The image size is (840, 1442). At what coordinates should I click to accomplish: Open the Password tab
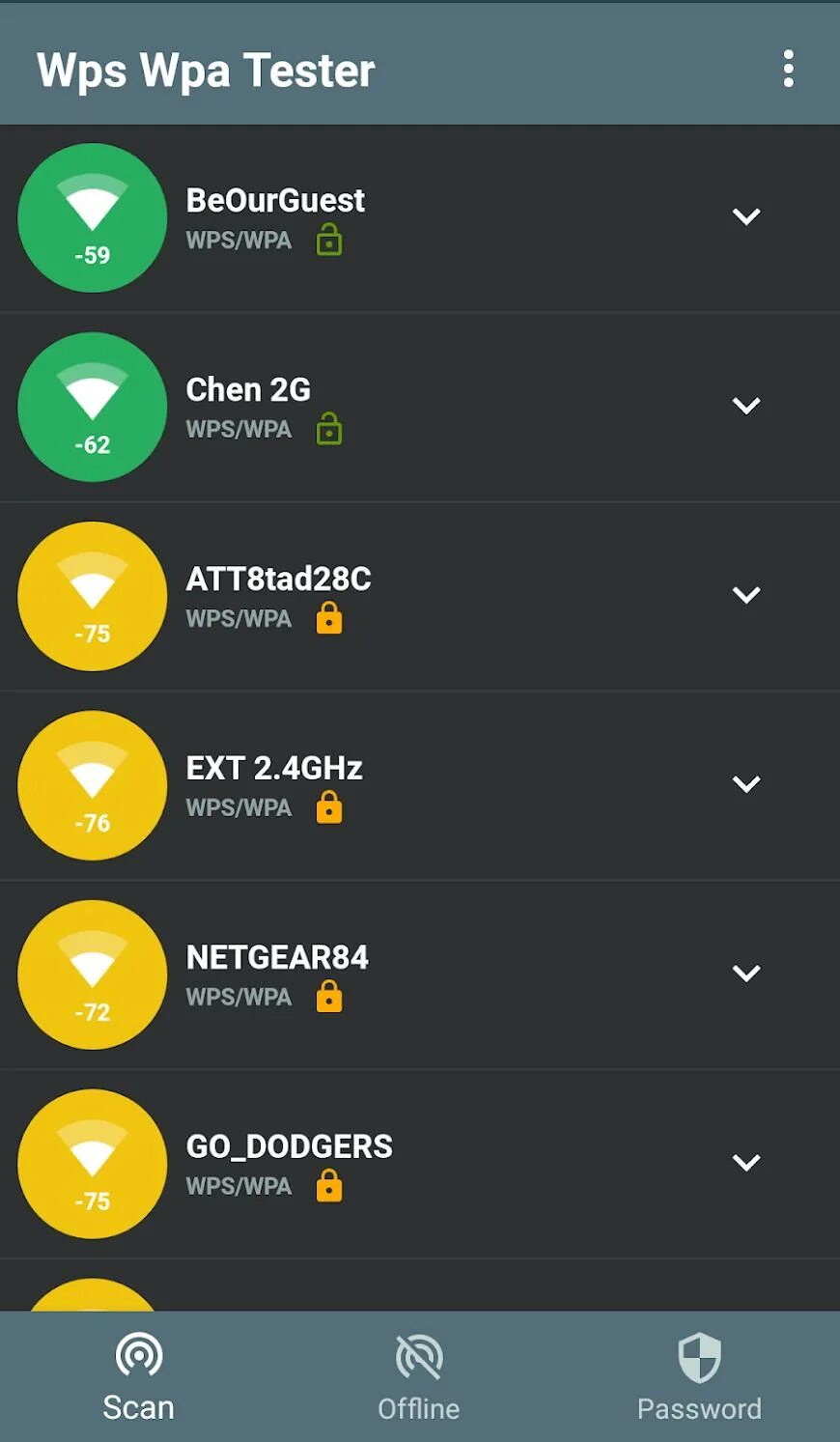[698, 1376]
